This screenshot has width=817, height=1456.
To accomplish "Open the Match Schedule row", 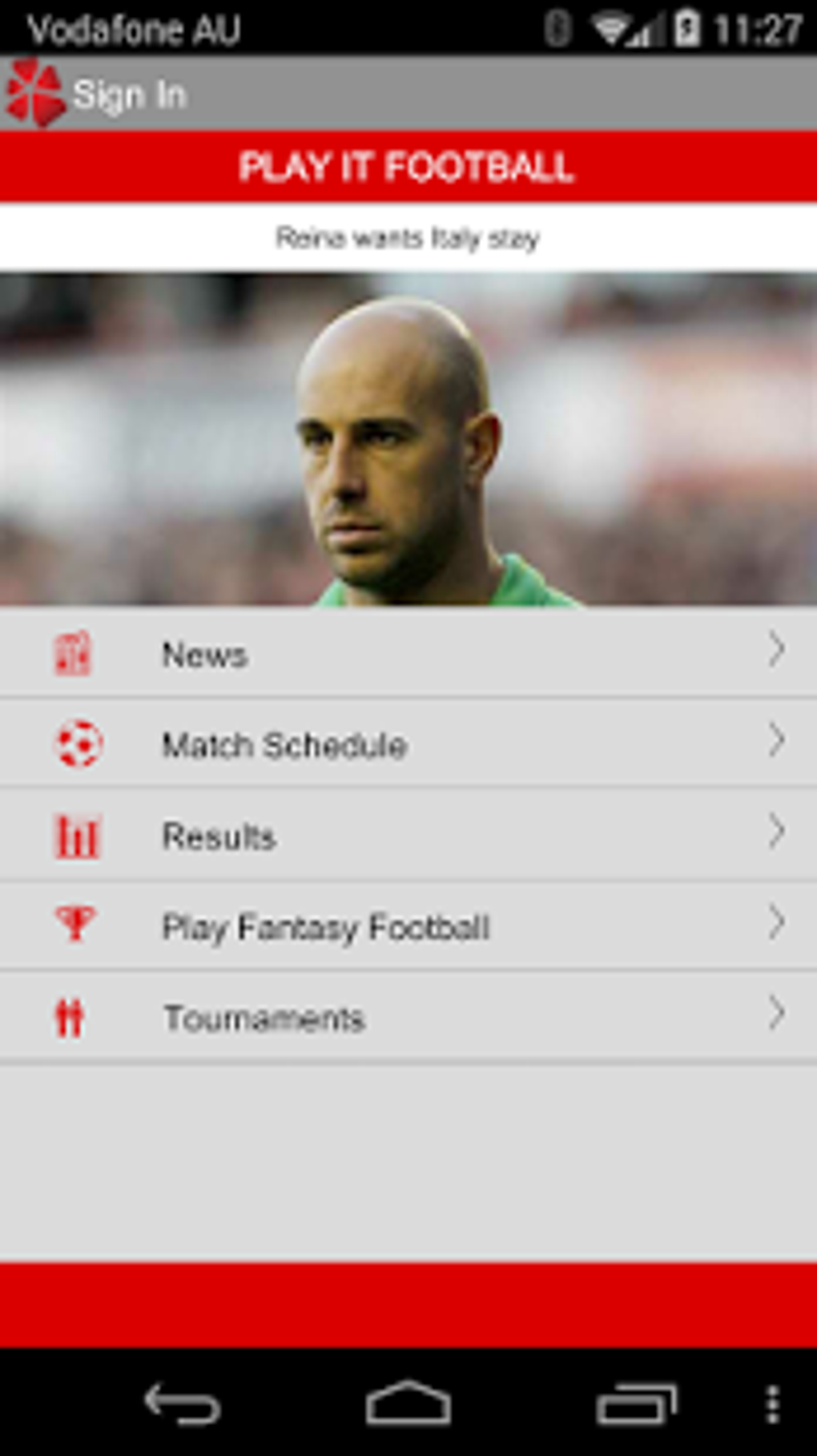I will (x=408, y=744).
